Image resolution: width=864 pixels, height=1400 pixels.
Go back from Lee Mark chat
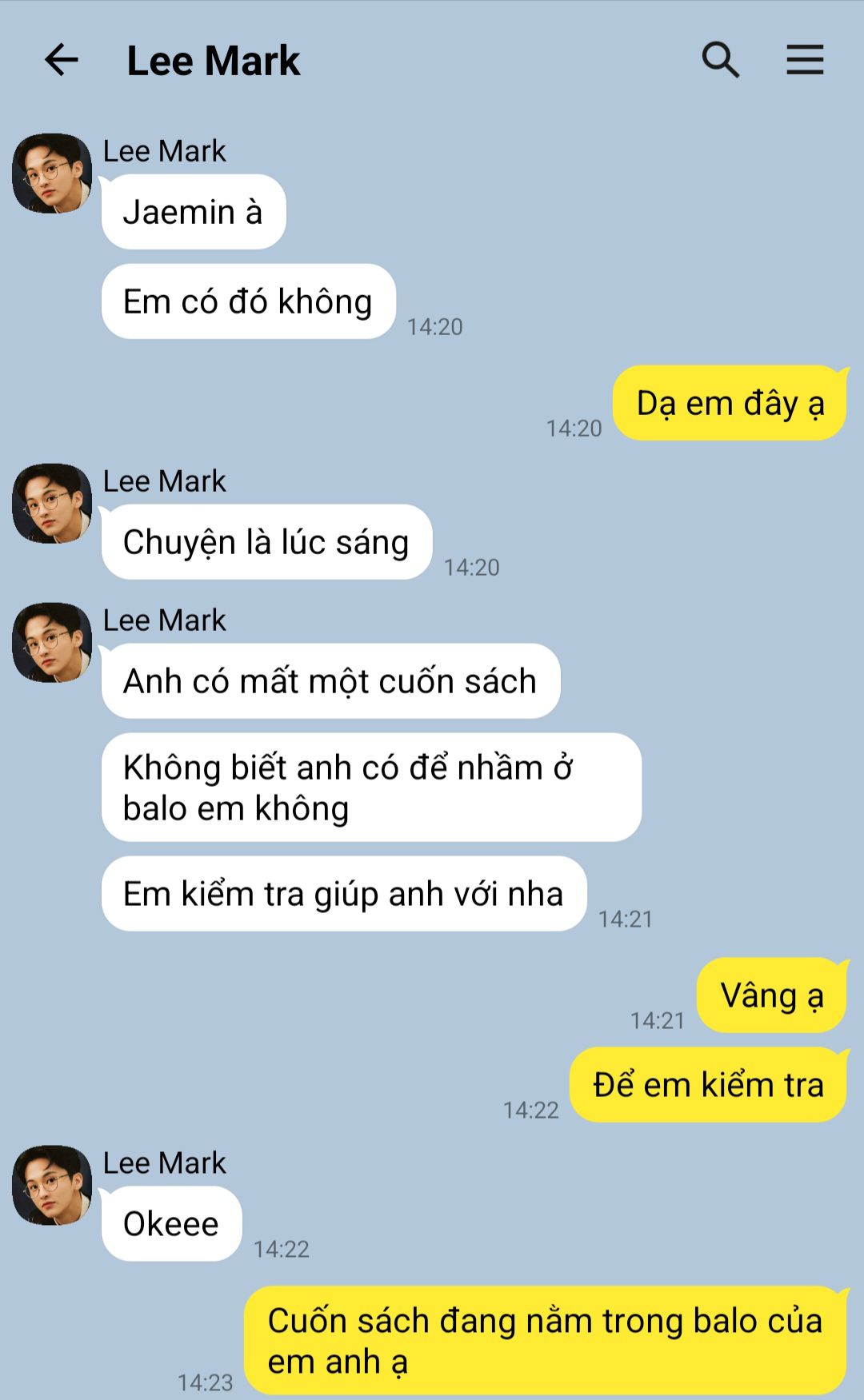click(61, 60)
